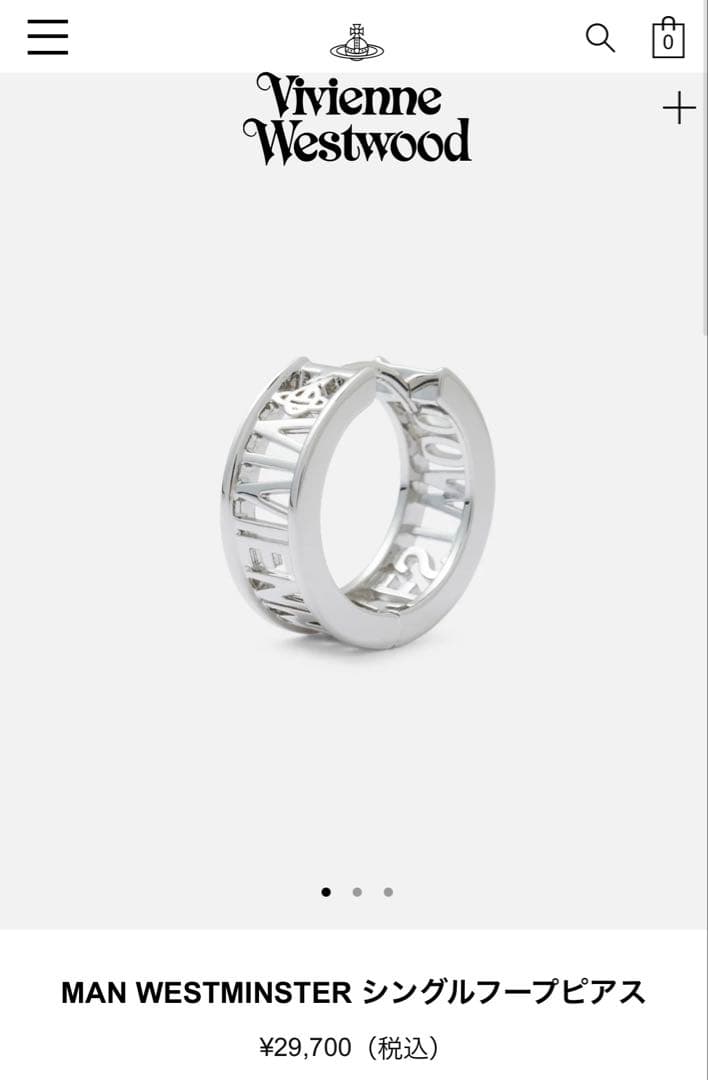Jump to the second image dot
708x1080 pixels.
click(357, 892)
